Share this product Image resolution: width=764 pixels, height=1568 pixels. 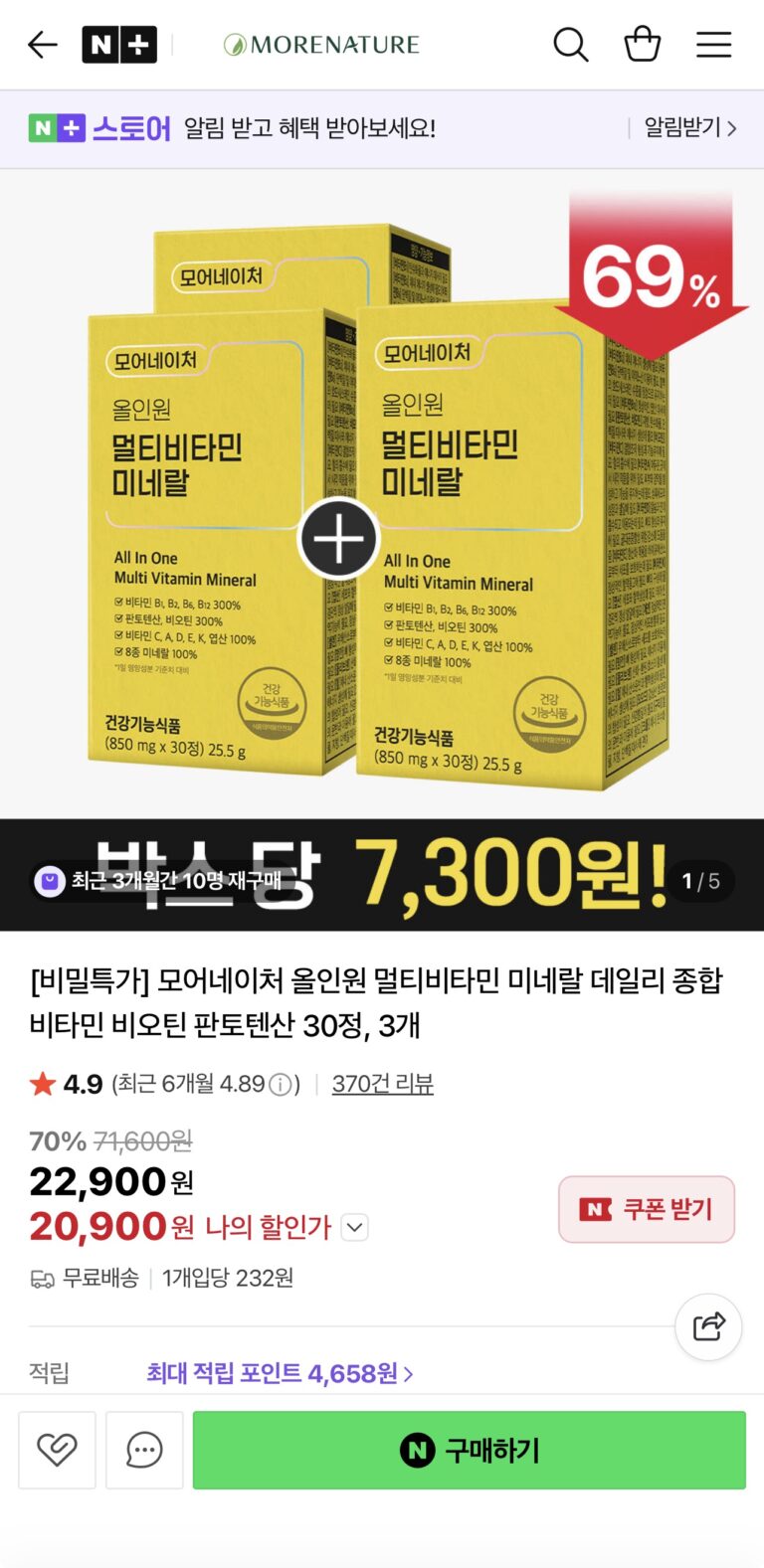[x=708, y=1326]
